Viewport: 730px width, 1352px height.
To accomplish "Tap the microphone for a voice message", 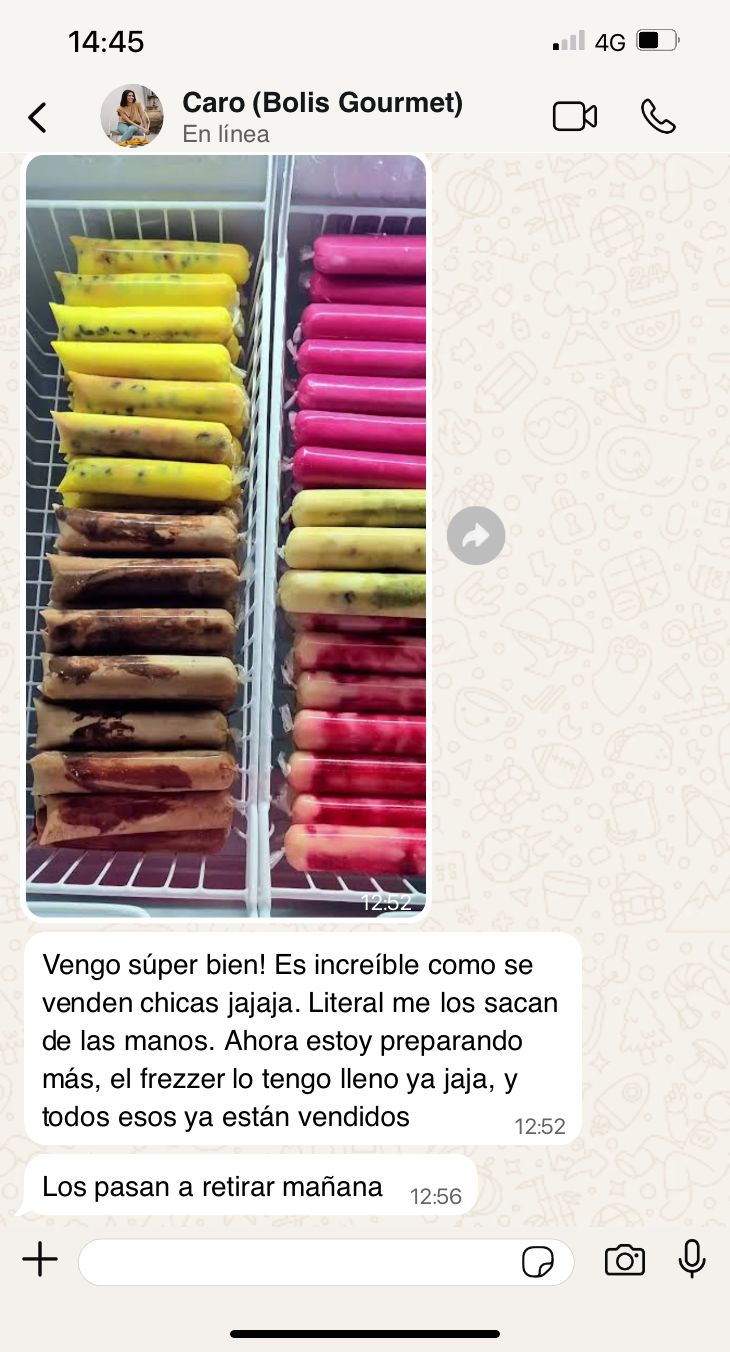I will pos(692,1259).
